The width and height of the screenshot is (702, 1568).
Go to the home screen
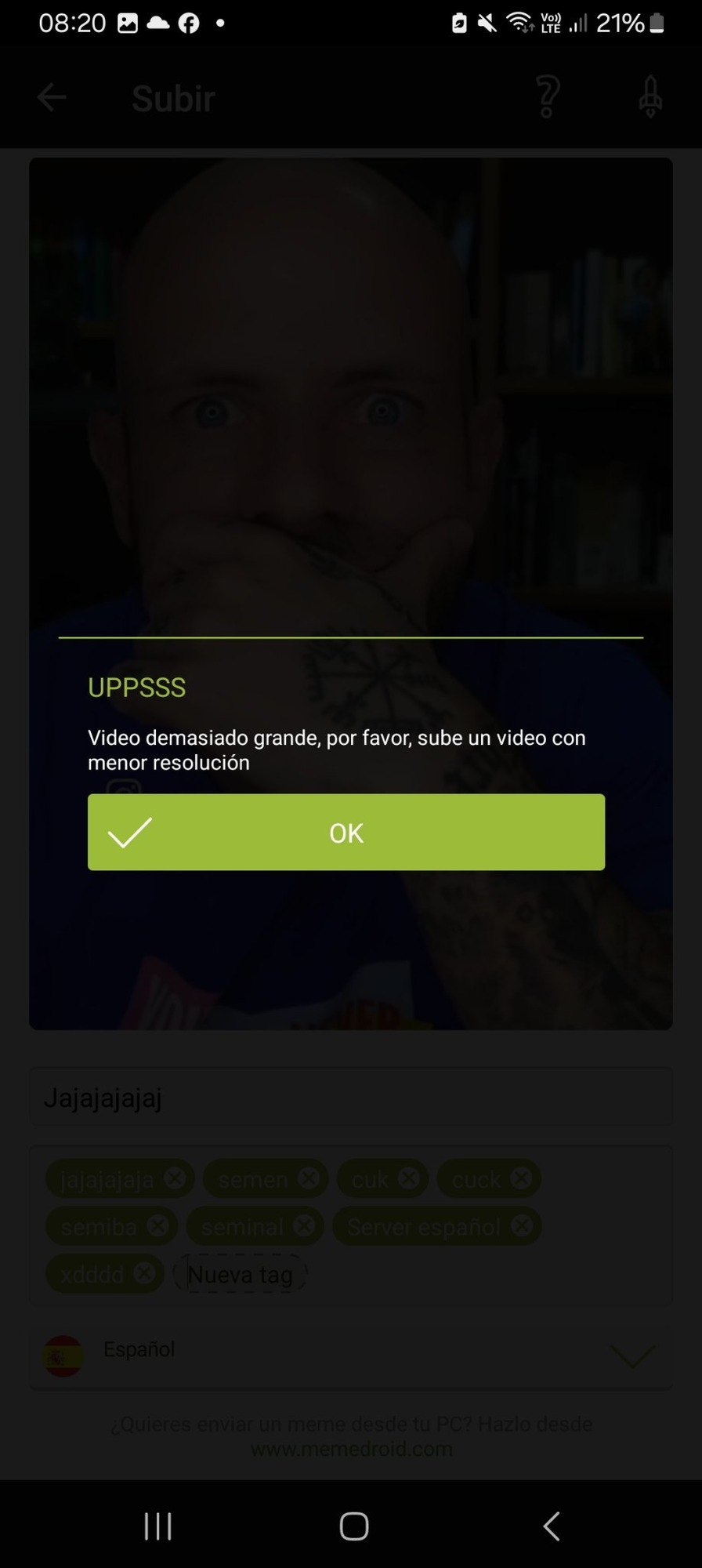pyautogui.click(x=353, y=1526)
